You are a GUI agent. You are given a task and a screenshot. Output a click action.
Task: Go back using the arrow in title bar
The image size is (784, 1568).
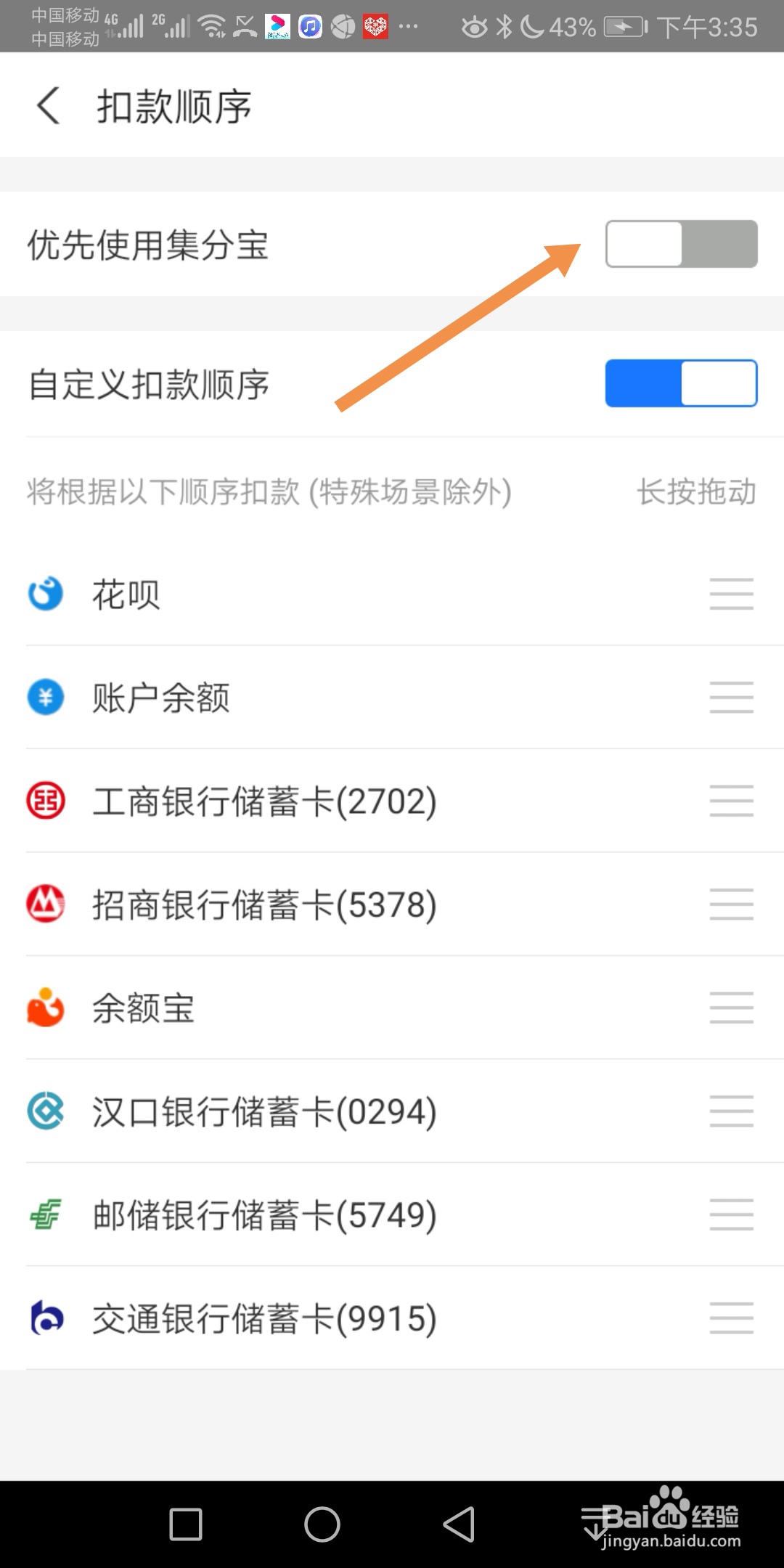click(x=48, y=105)
